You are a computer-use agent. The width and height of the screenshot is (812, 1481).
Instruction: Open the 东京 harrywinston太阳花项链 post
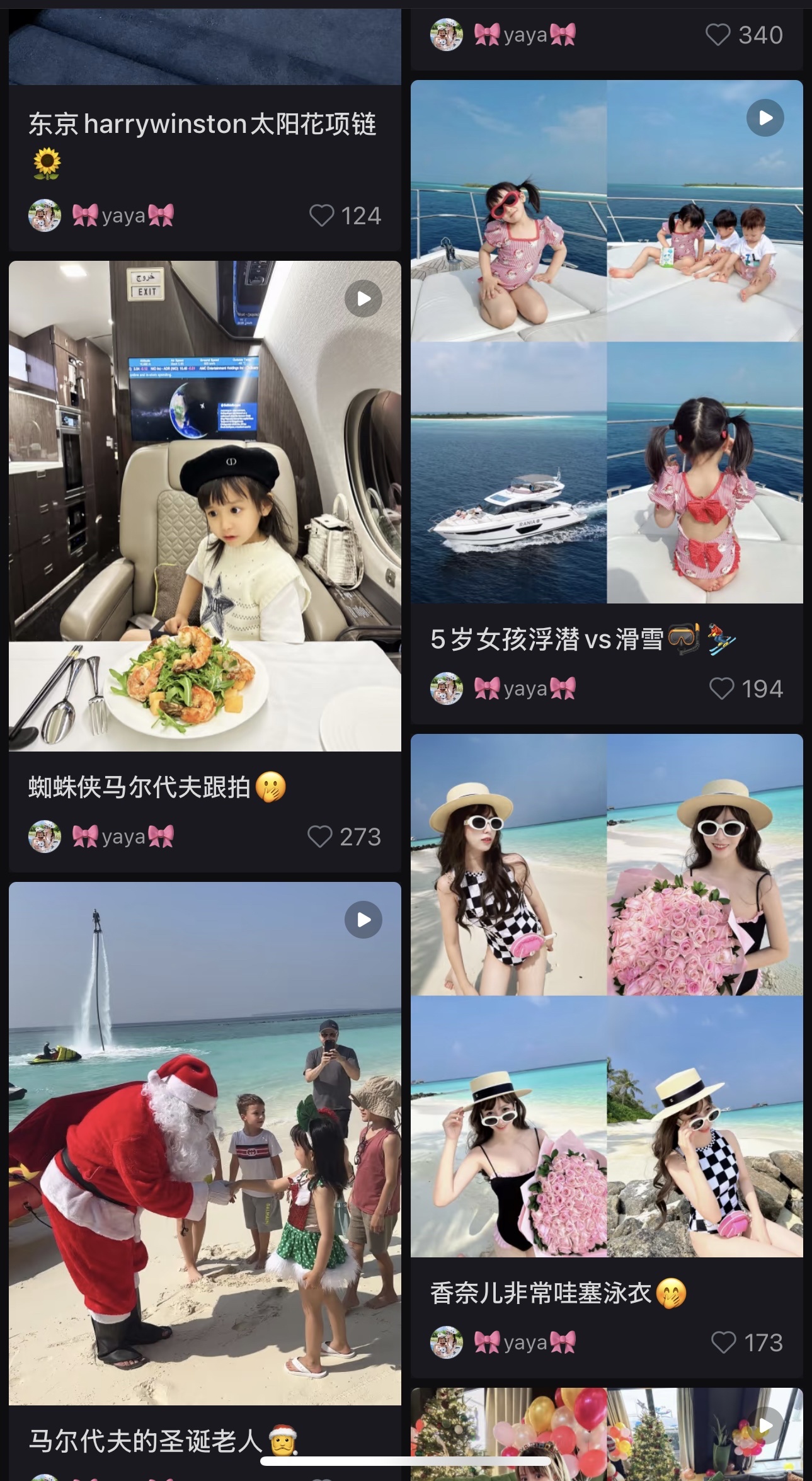[x=202, y=124]
